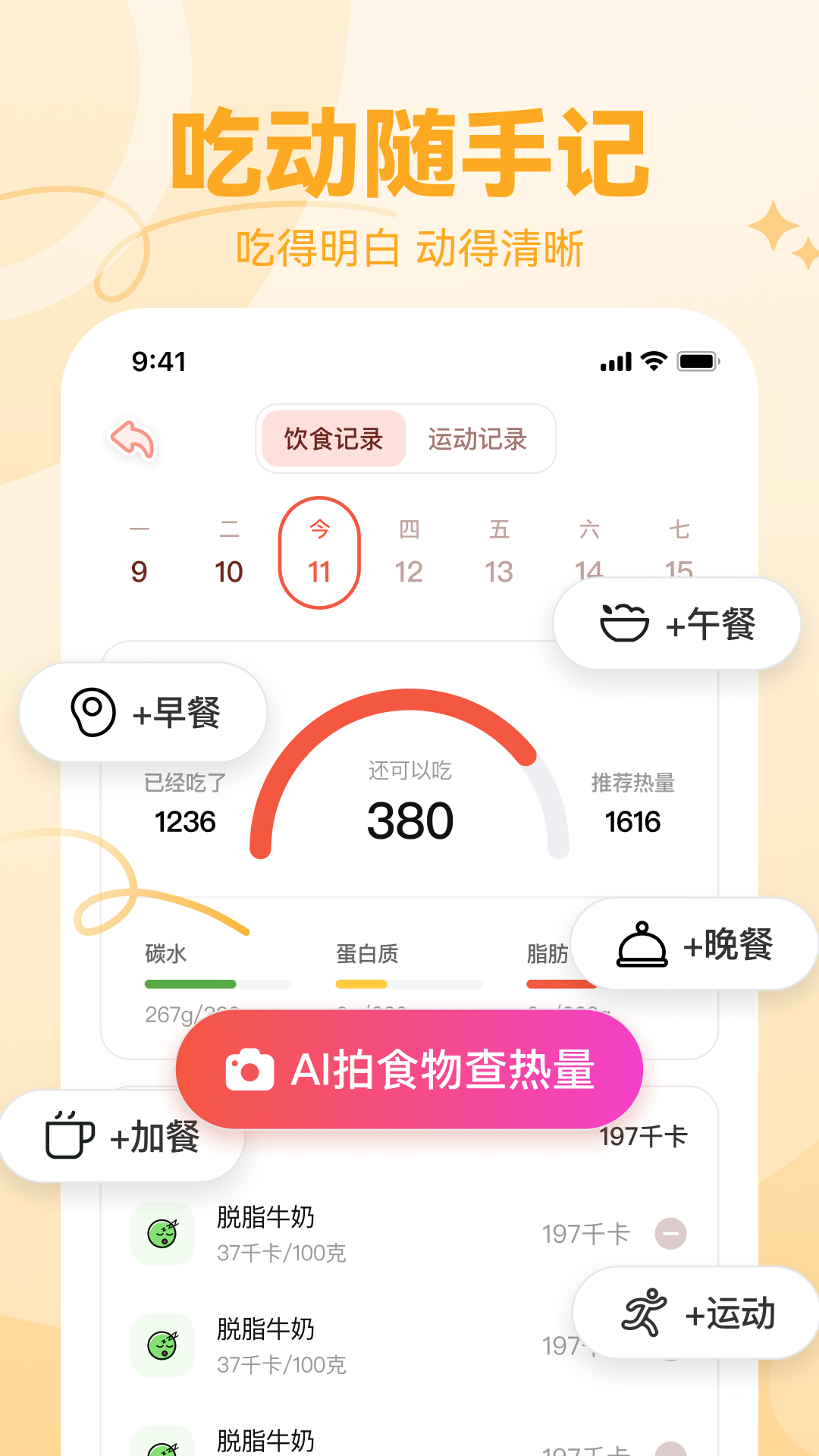Click the 碳水 green progress bar

[189, 982]
